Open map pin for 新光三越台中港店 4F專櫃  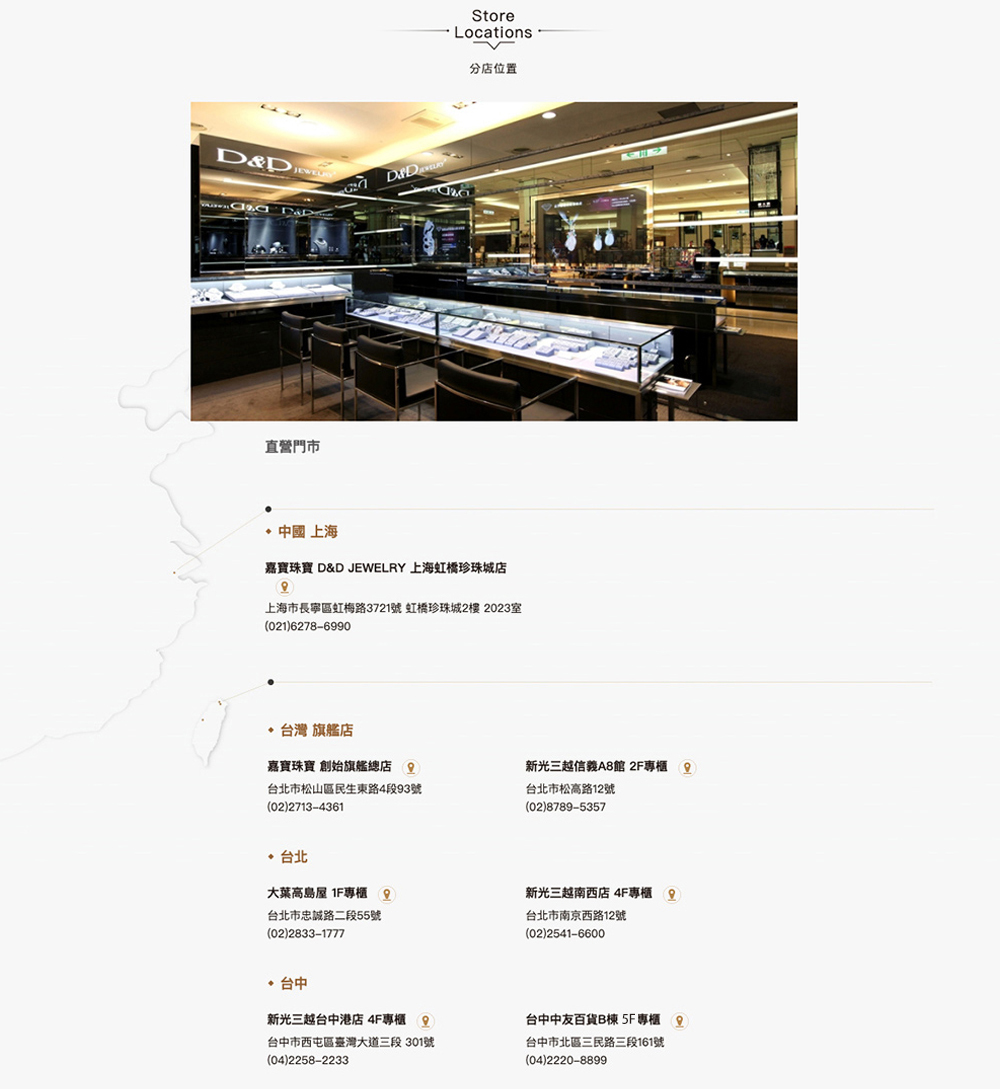point(425,1021)
